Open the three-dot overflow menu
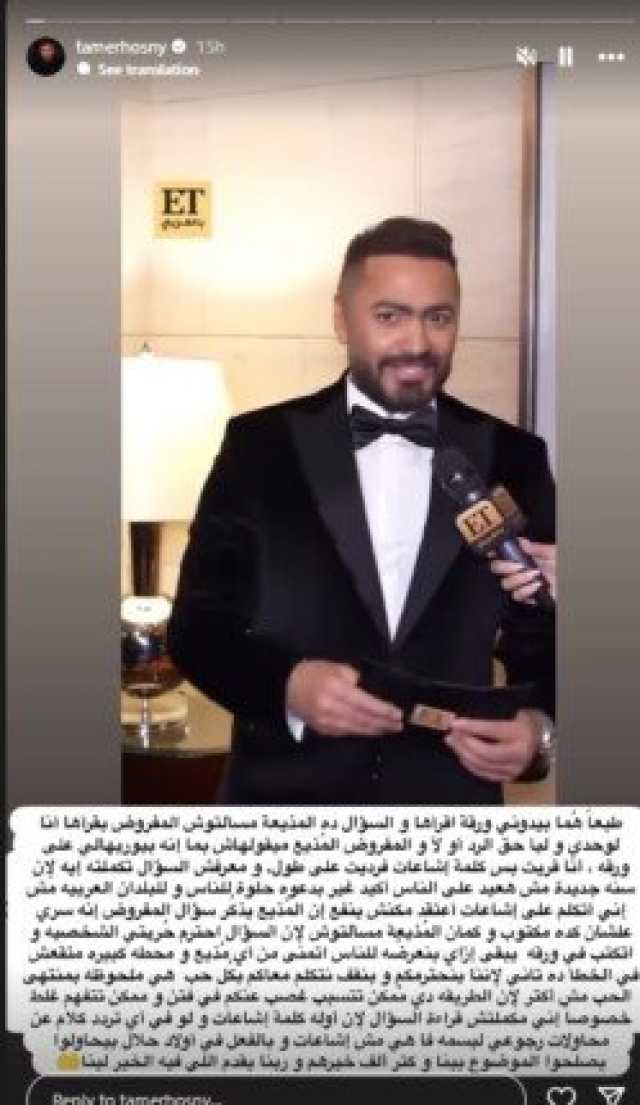The width and height of the screenshot is (640, 1105). point(610,57)
